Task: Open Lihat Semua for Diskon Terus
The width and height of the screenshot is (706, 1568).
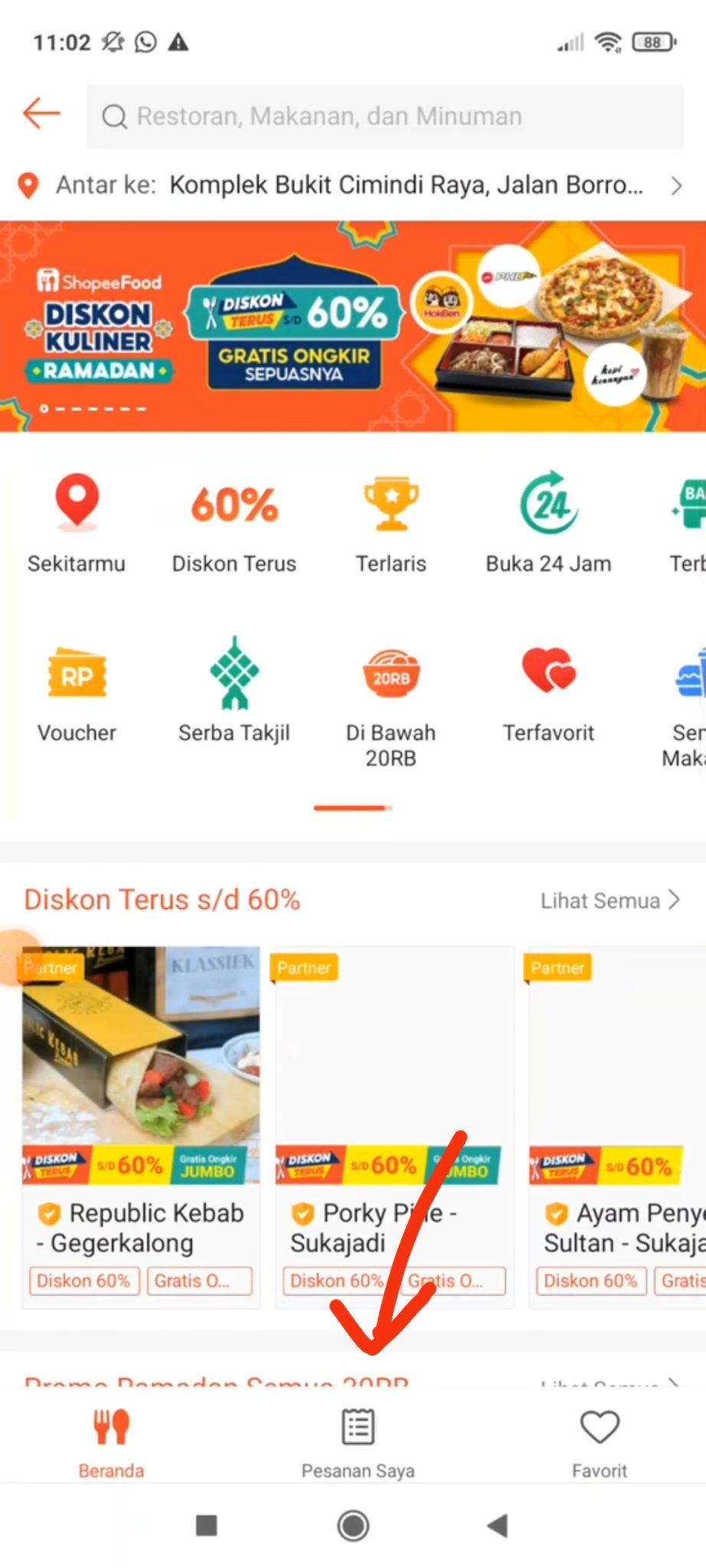Action: (x=610, y=900)
